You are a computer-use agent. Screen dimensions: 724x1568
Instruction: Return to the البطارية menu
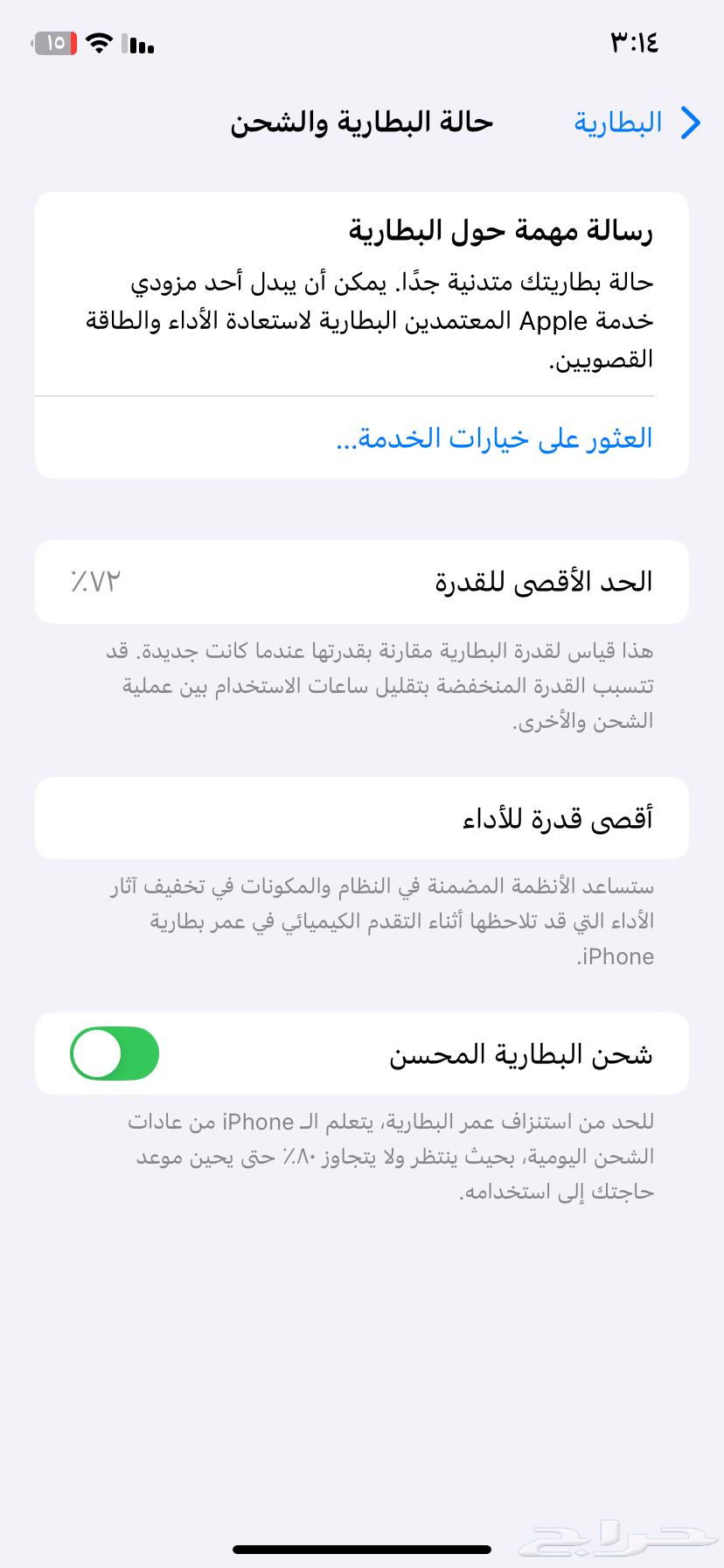click(x=621, y=122)
